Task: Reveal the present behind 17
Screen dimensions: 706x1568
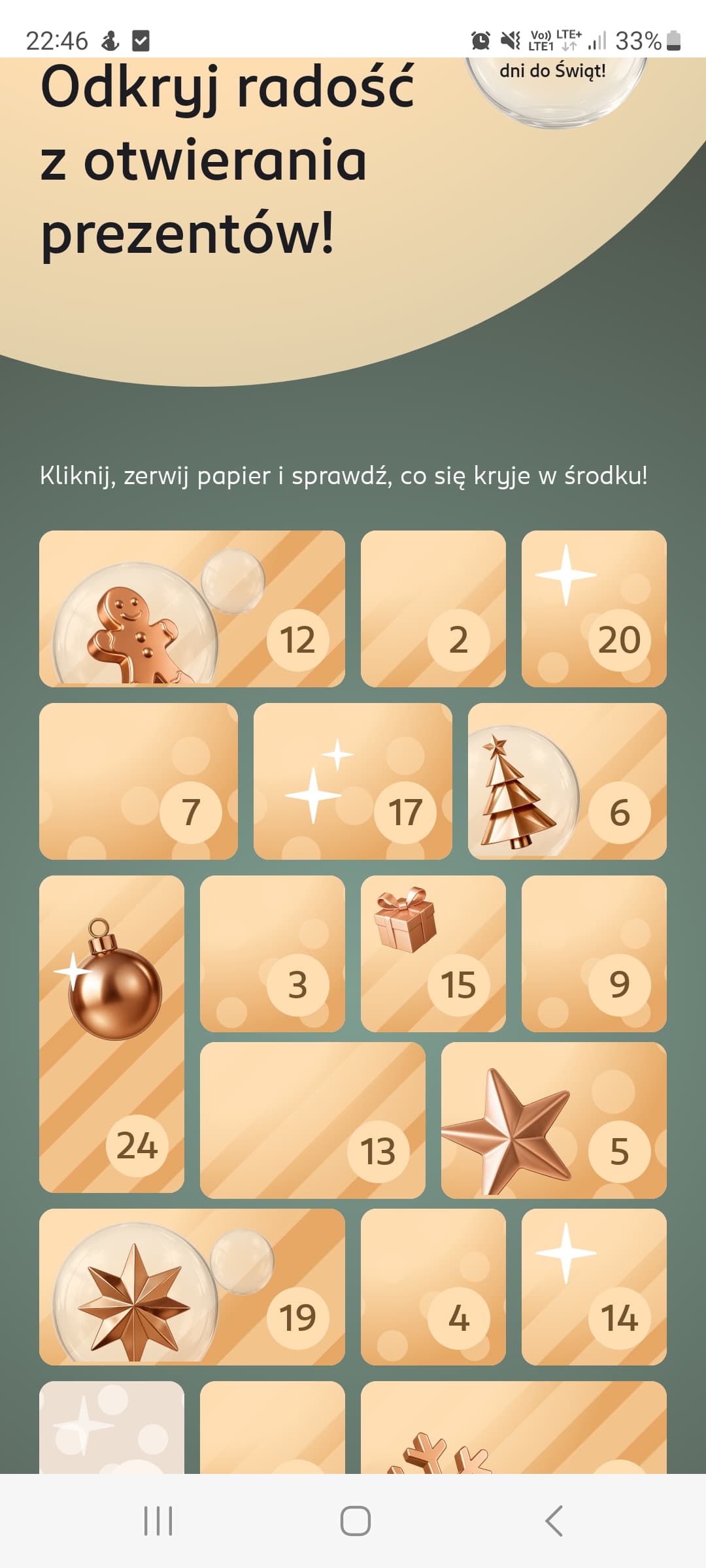Action: [352, 781]
